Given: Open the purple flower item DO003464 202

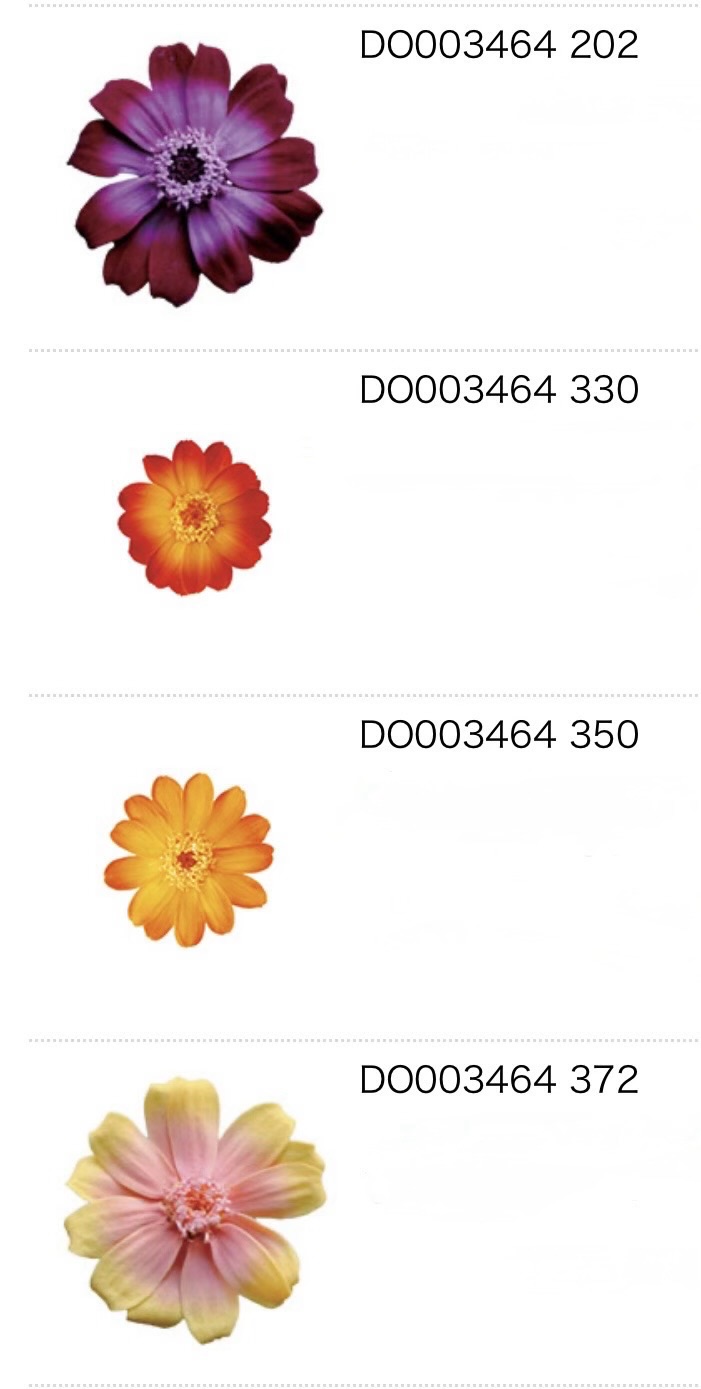Looking at the screenshot, I should (x=195, y=173).
